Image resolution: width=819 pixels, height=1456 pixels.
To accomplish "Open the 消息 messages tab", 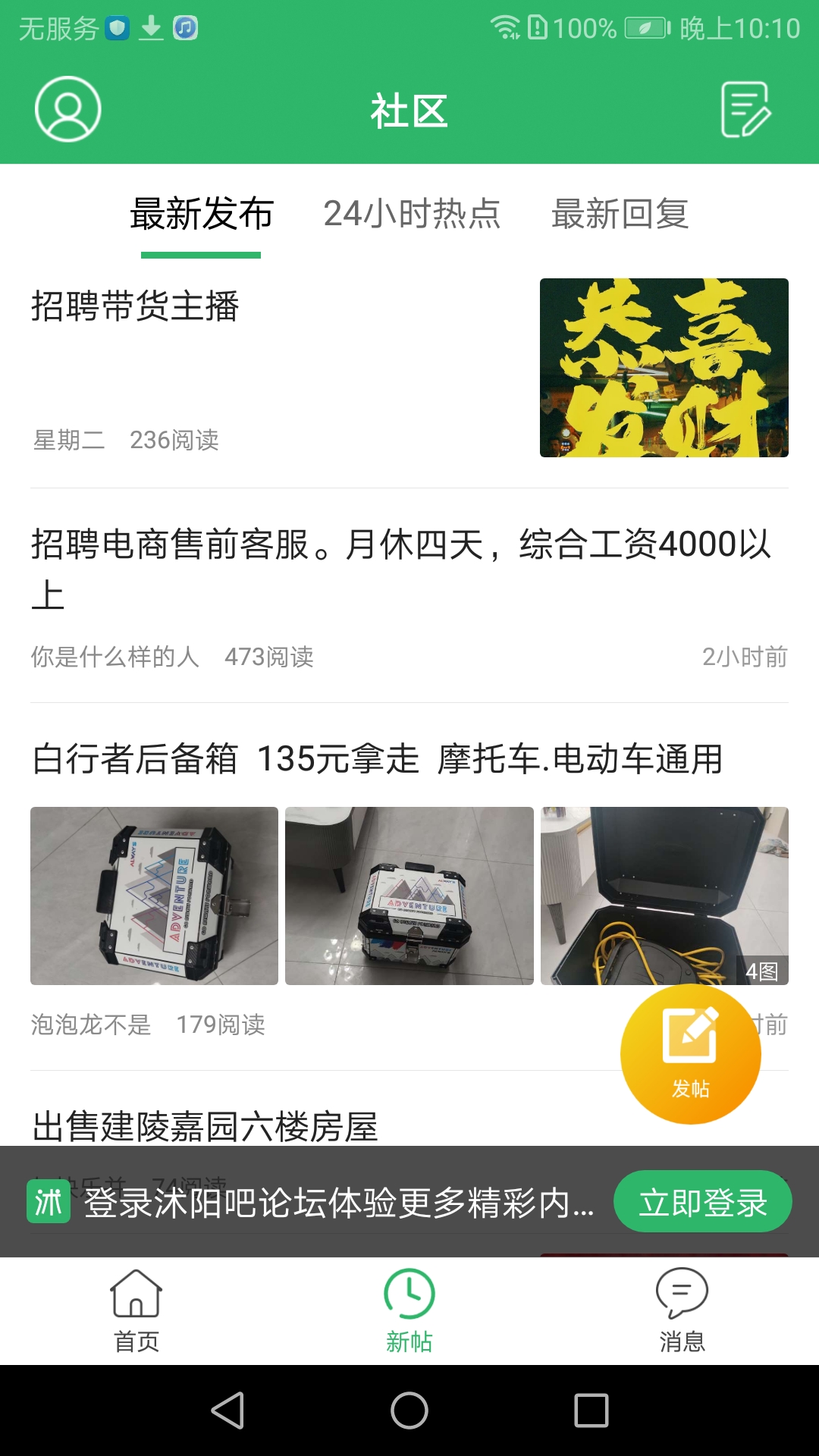I will point(682,1311).
